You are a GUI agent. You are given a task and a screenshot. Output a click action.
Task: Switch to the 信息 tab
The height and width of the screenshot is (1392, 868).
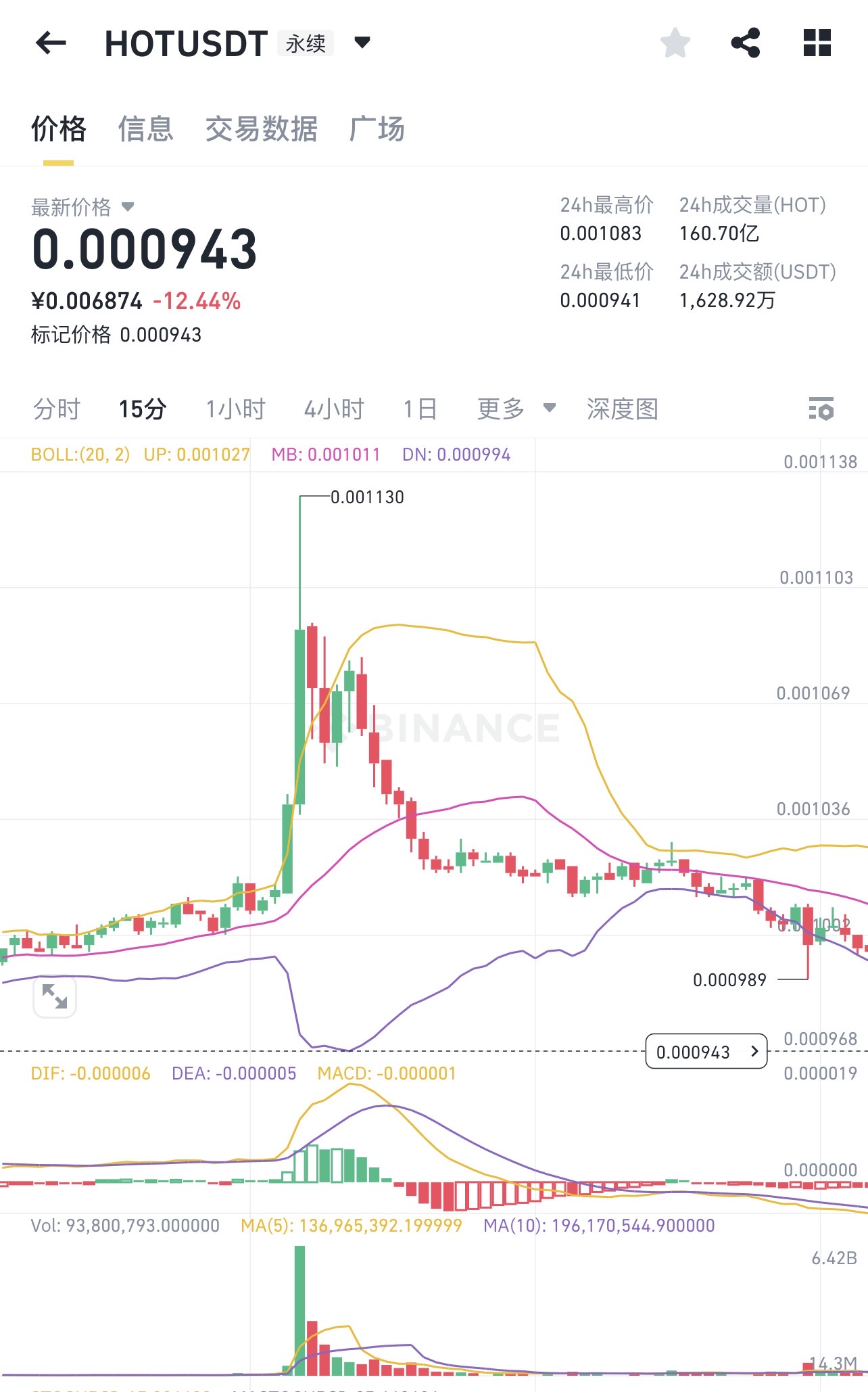[145, 129]
